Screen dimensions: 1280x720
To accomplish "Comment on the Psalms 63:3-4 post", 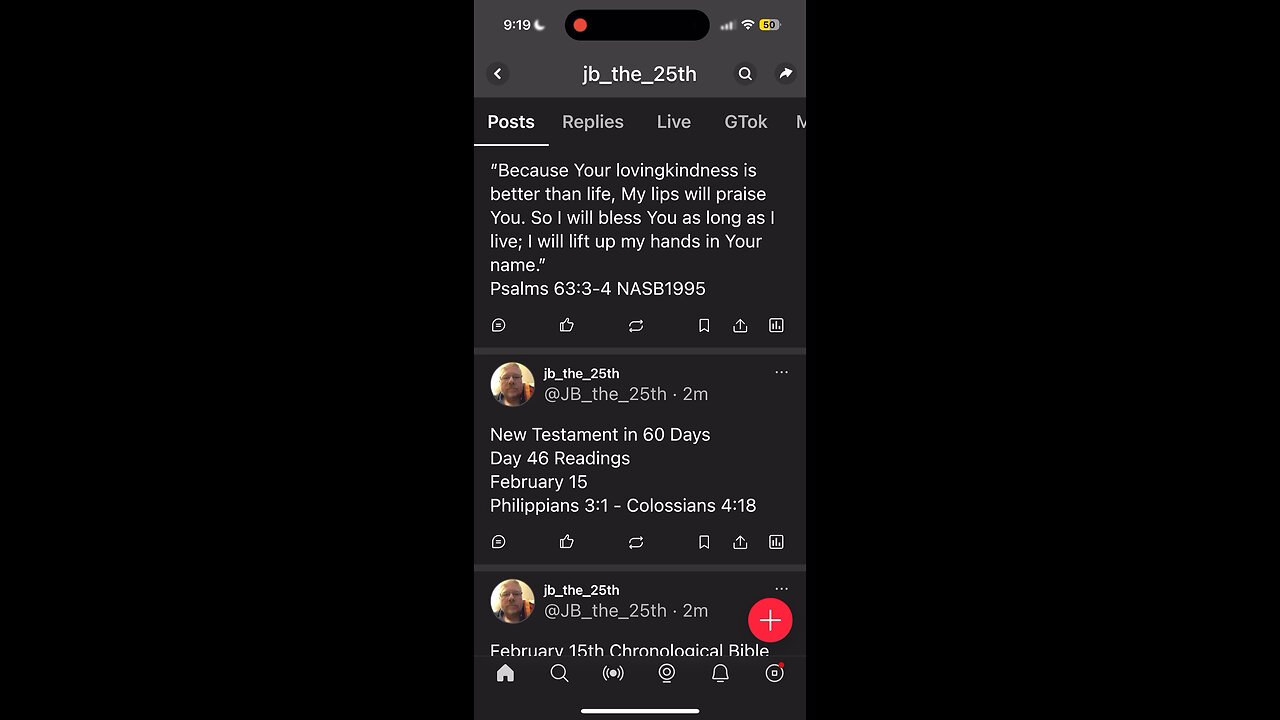I will pyautogui.click(x=499, y=325).
